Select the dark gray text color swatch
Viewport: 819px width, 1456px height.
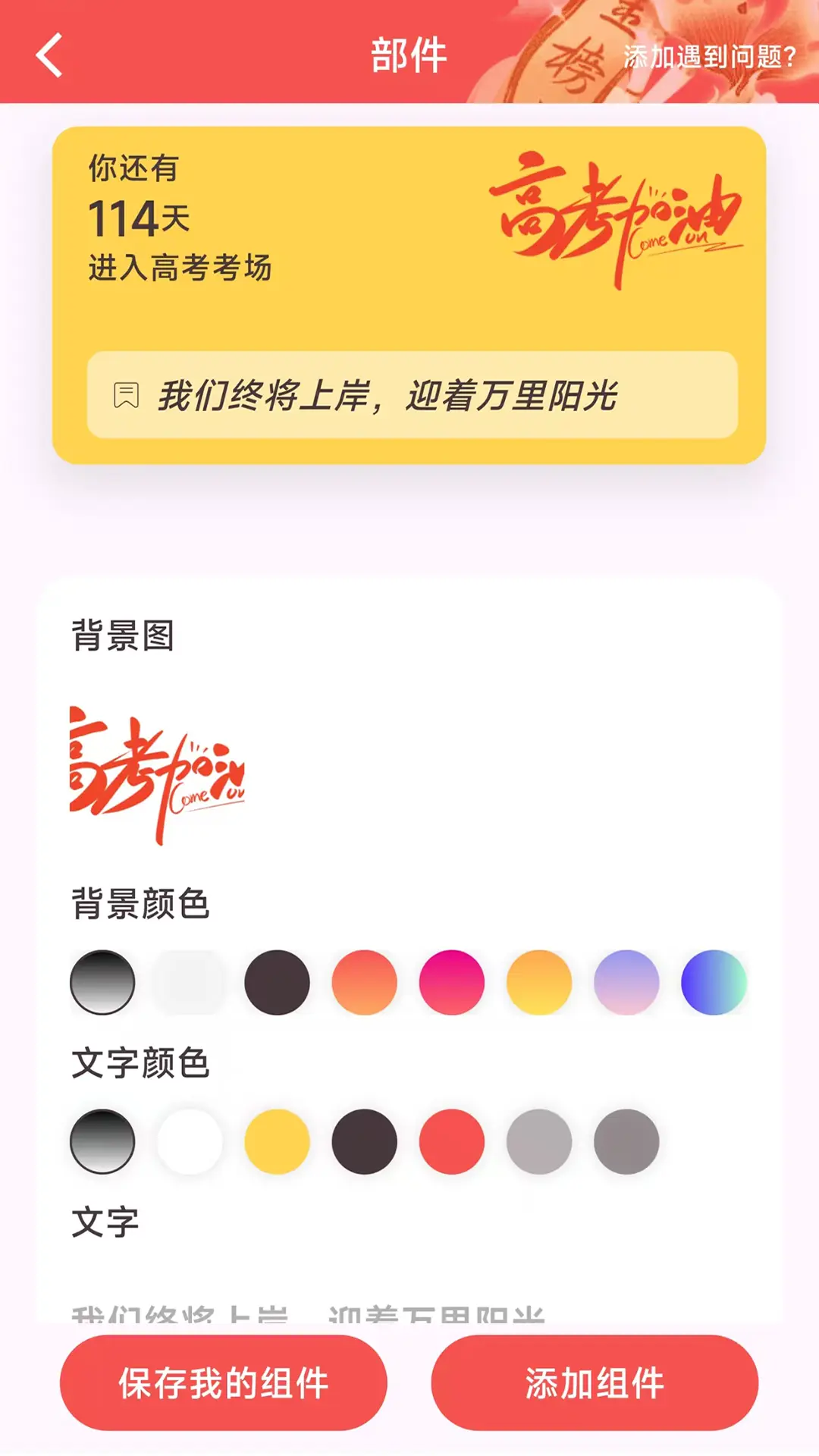point(626,1141)
